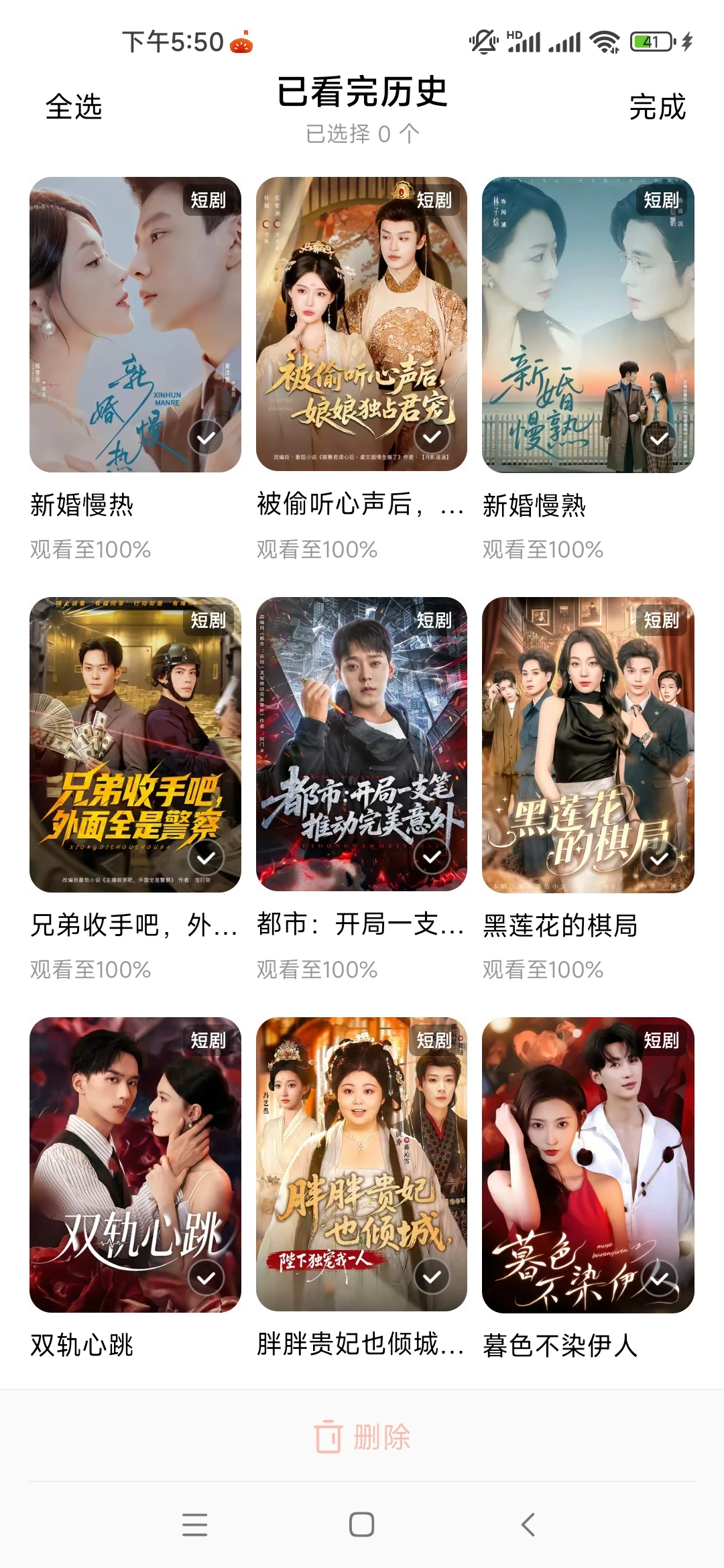Select the 被偷听心声后 drama checkbox
The width and height of the screenshot is (724, 1568).
(432, 437)
